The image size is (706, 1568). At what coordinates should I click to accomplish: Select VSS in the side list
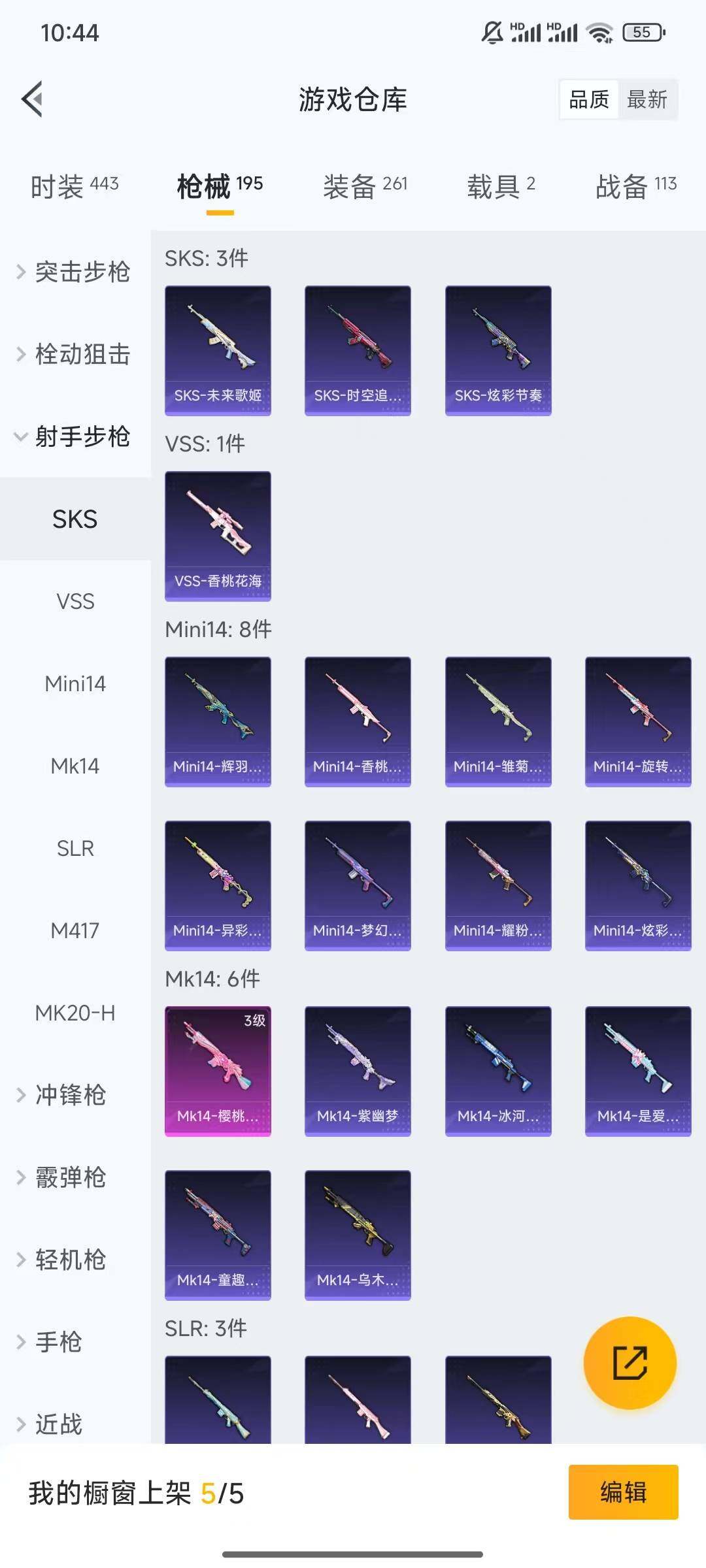click(75, 601)
